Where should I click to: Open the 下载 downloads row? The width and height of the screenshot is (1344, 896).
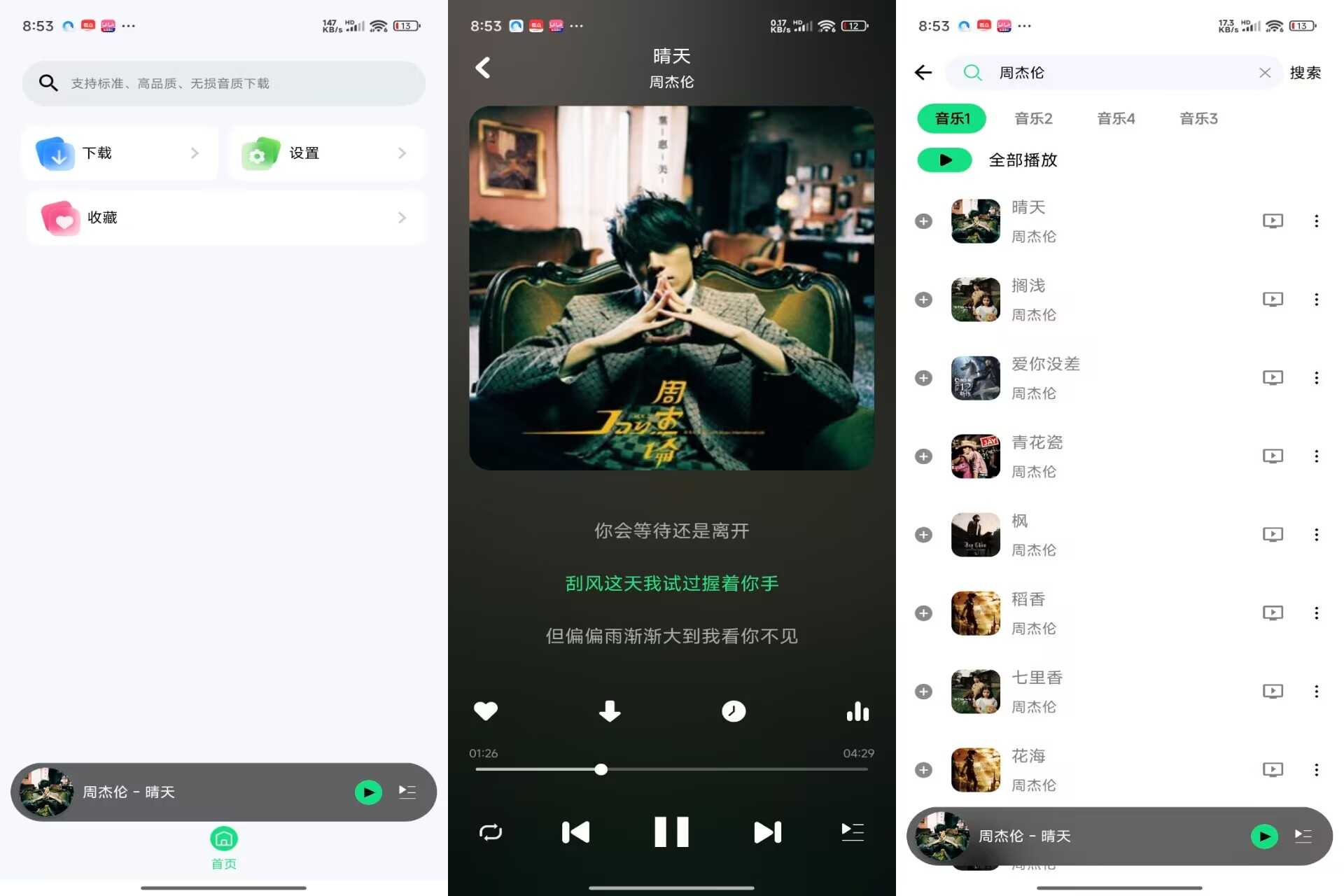pos(119,153)
